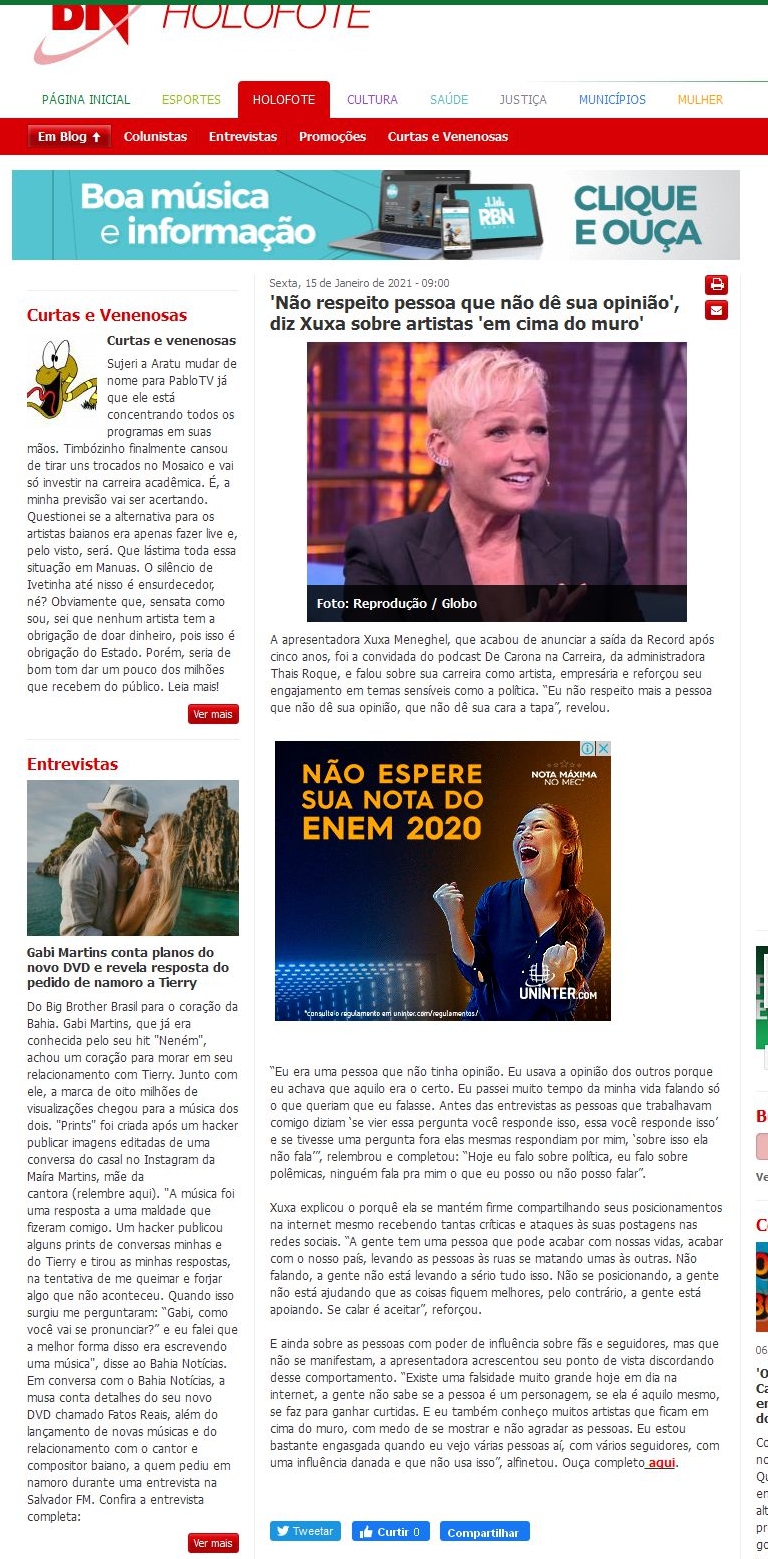
Task: Select the Justiça tab
Action: tap(523, 100)
